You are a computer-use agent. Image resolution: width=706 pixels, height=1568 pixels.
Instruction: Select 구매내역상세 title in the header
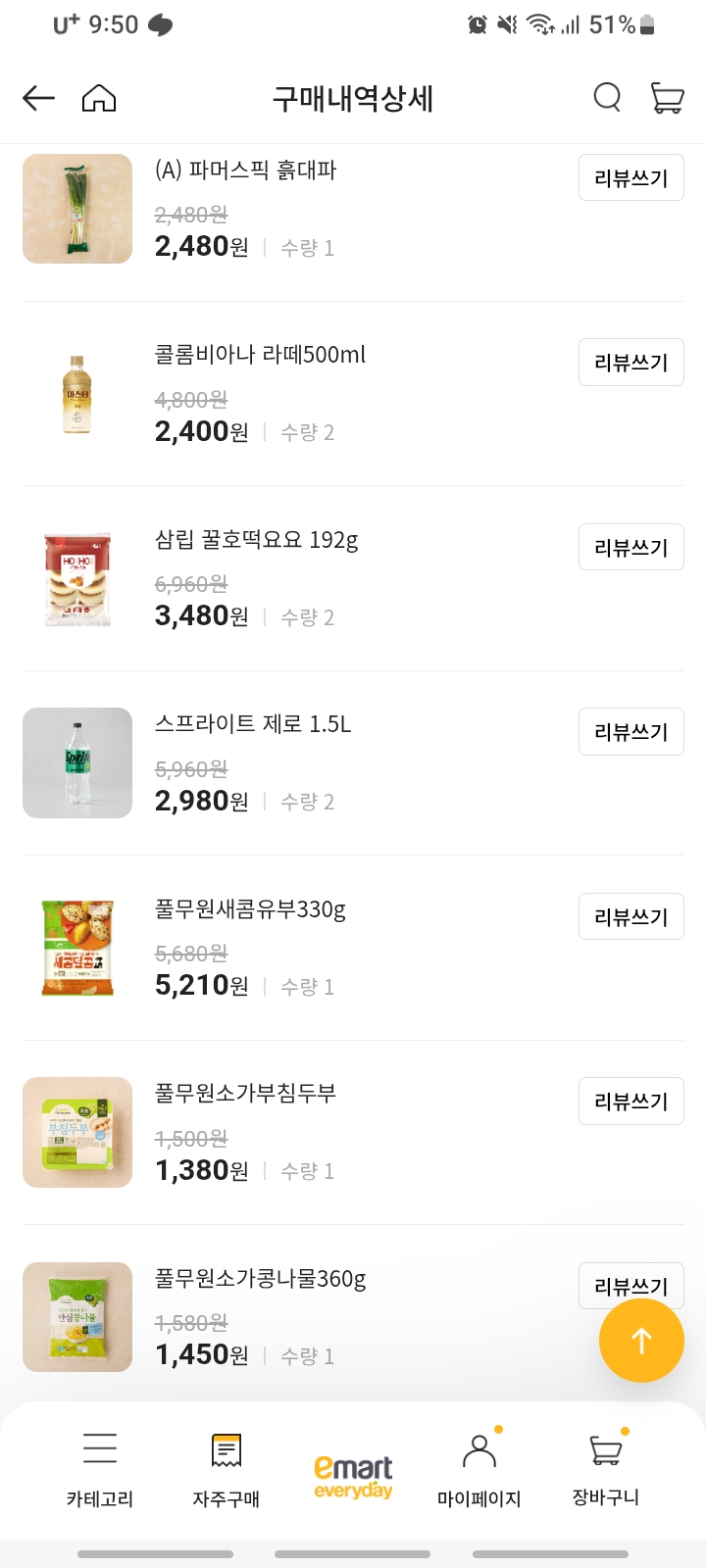coord(353,98)
